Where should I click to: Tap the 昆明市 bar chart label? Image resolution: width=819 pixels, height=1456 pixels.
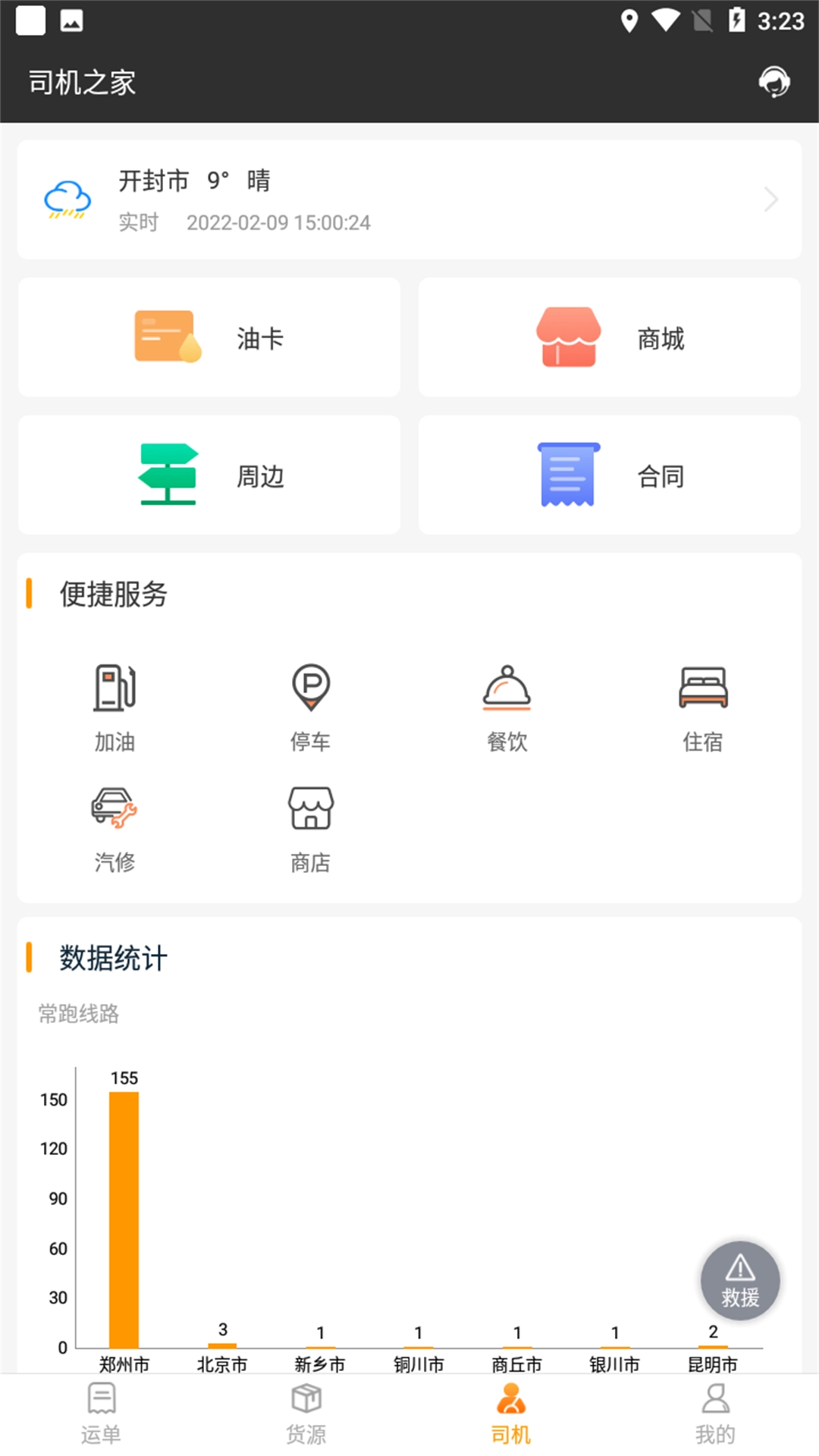coord(711,1363)
